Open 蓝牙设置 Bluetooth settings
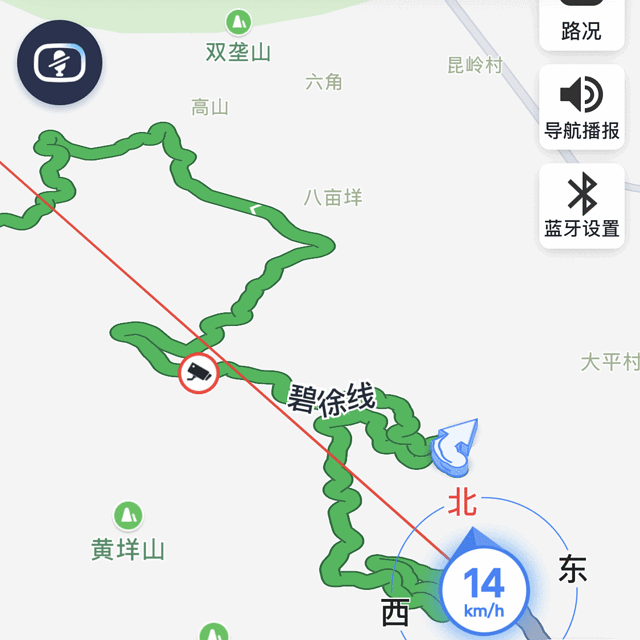 click(582, 206)
